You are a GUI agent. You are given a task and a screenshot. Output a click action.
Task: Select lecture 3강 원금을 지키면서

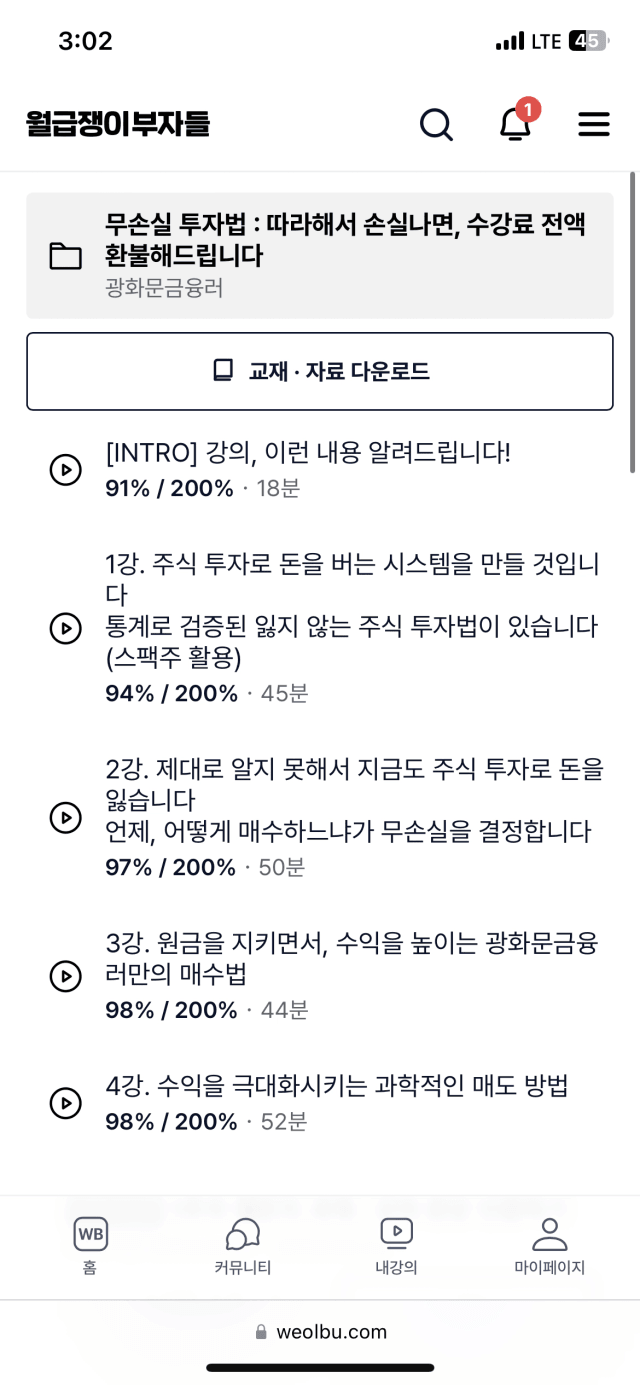(320, 976)
